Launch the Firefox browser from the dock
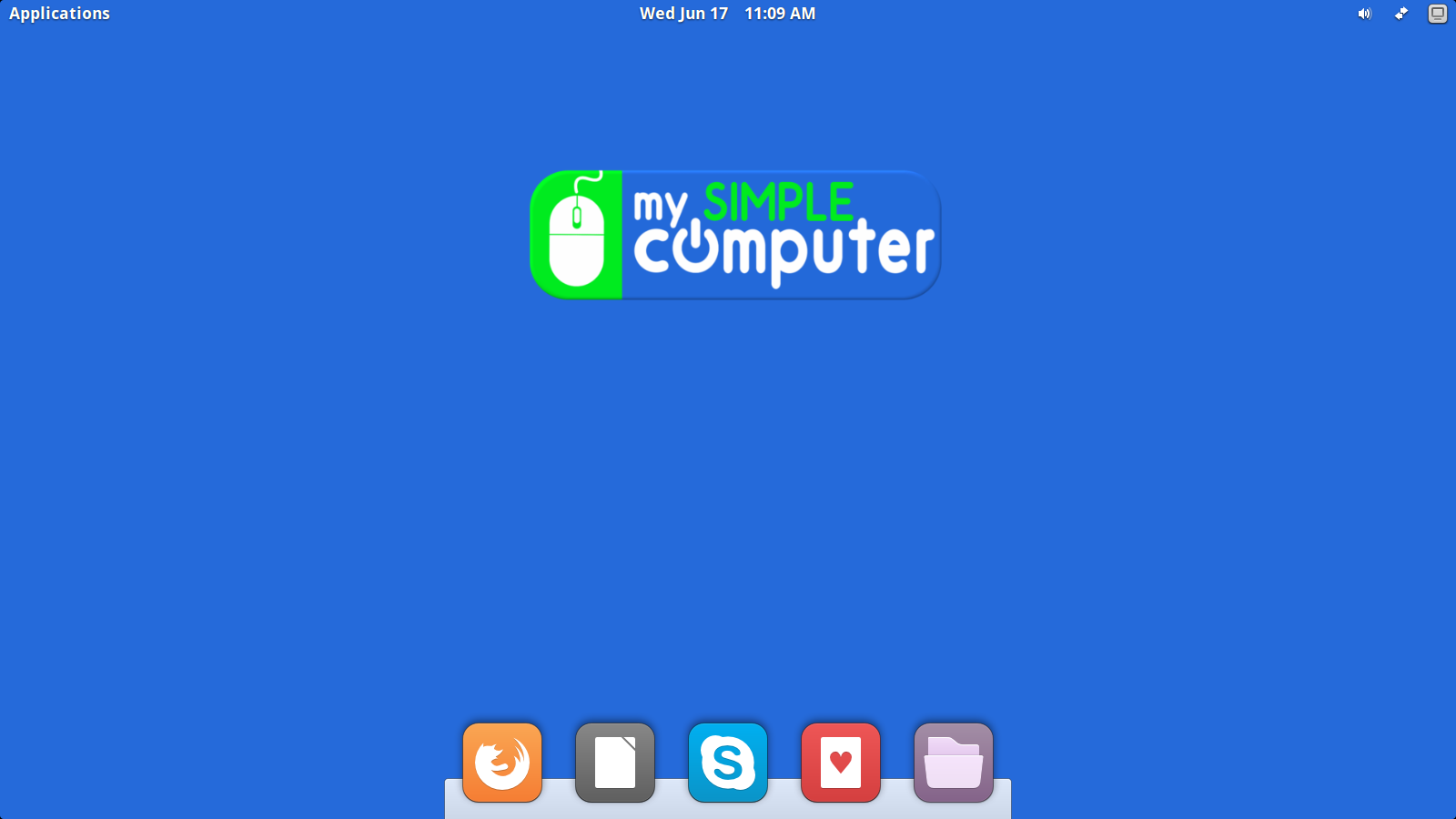The width and height of the screenshot is (1456, 819). pos(502,763)
